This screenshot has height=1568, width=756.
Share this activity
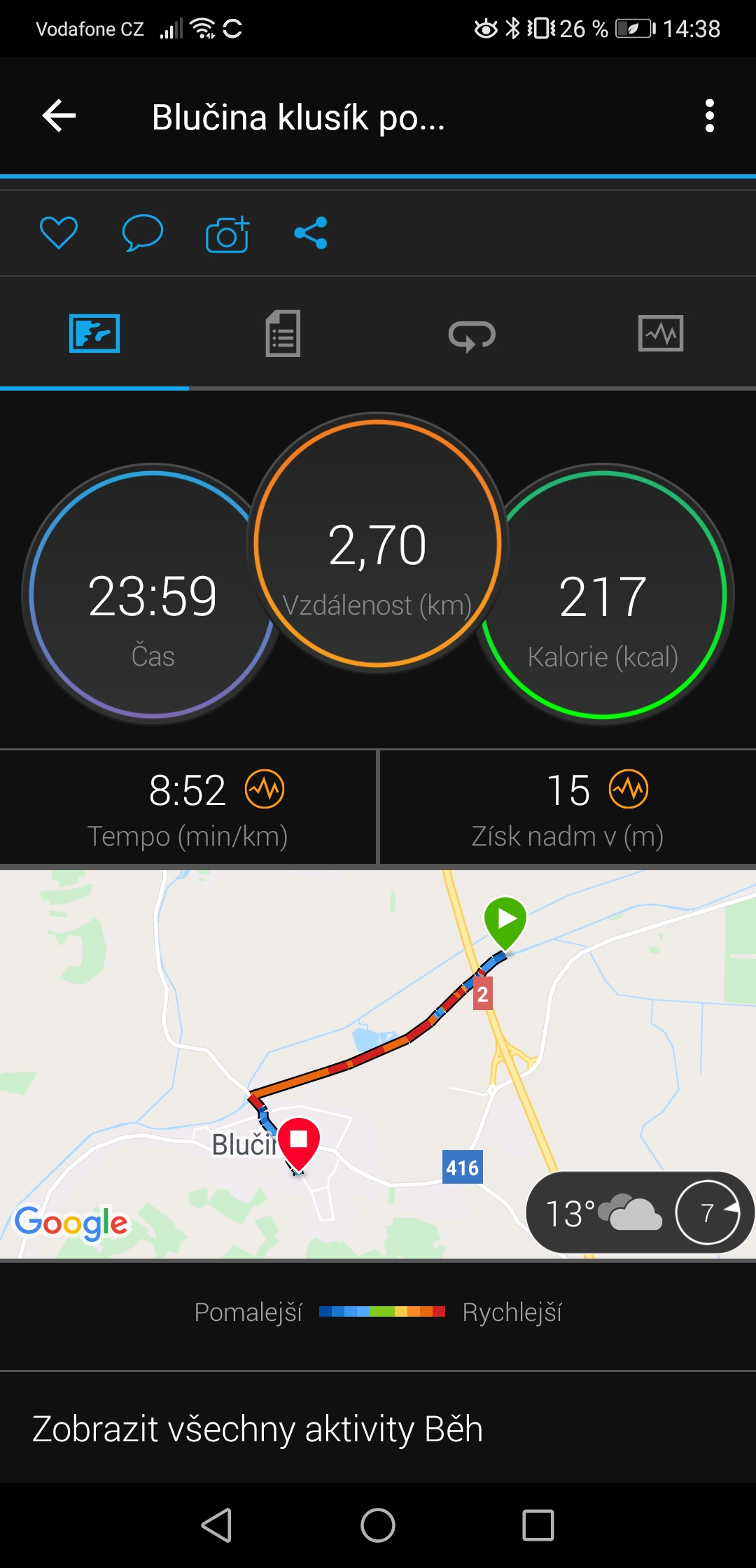[311, 233]
